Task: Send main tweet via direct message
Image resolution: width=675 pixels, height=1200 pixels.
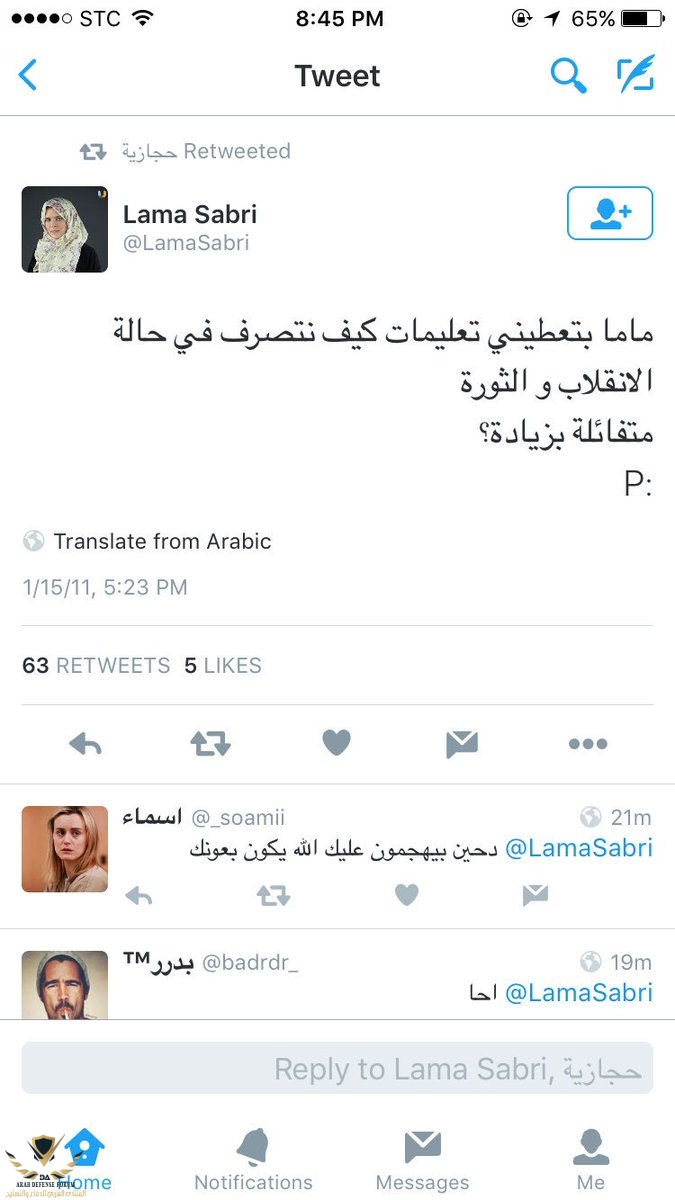Action: (462, 743)
